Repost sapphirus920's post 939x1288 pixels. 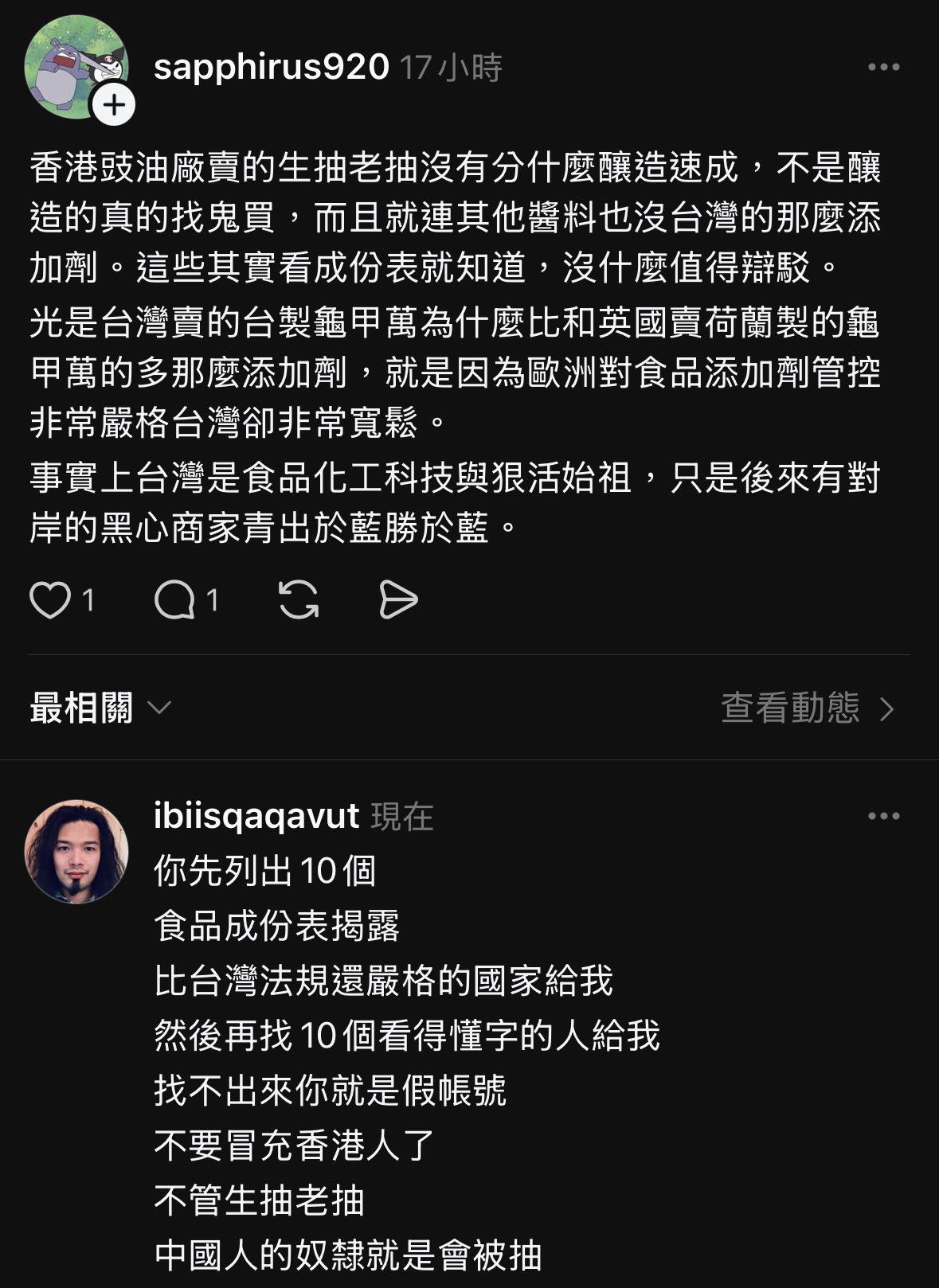[x=299, y=600]
